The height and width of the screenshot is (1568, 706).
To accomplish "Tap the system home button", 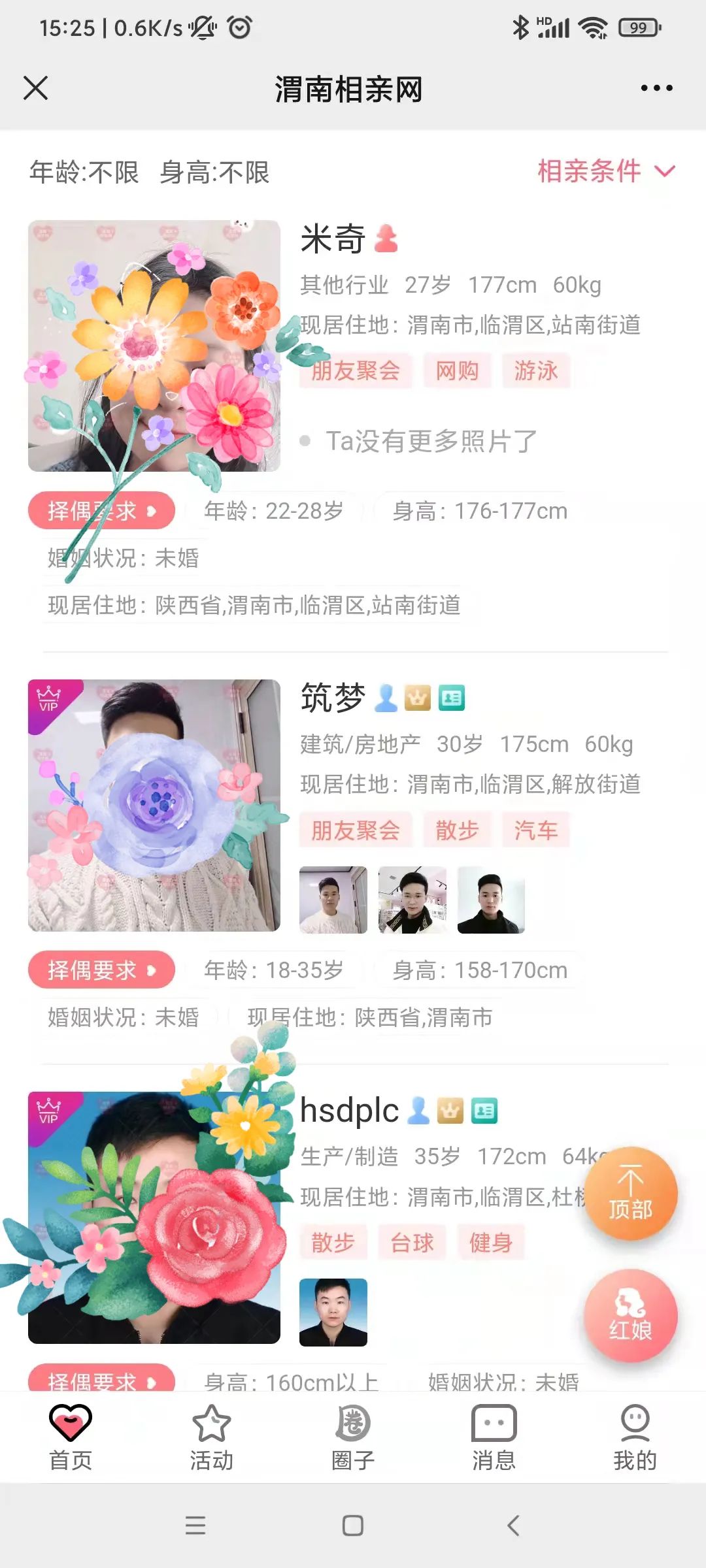I will click(353, 1526).
